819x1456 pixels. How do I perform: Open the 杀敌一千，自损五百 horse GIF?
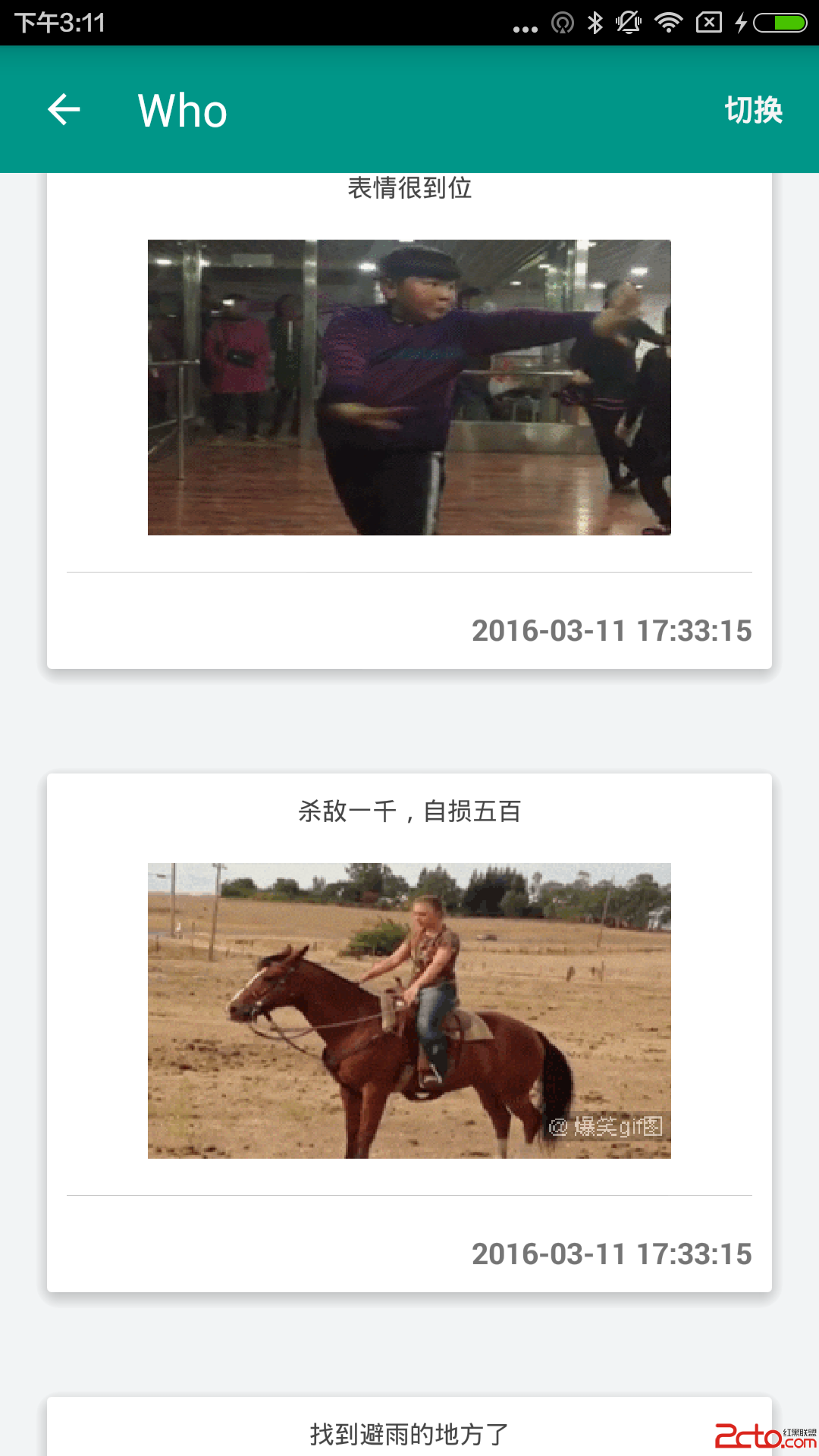[x=409, y=1010]
